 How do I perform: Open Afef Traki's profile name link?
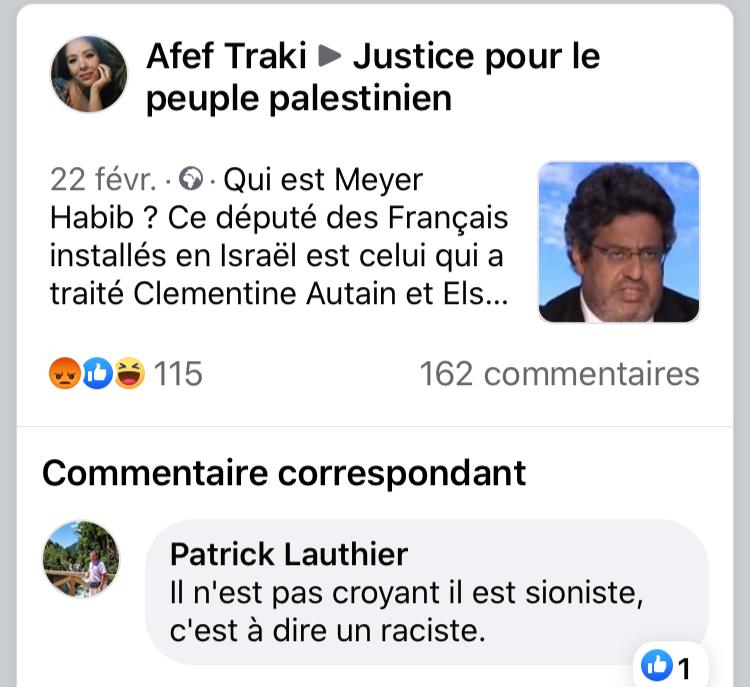tap(226, 56)
